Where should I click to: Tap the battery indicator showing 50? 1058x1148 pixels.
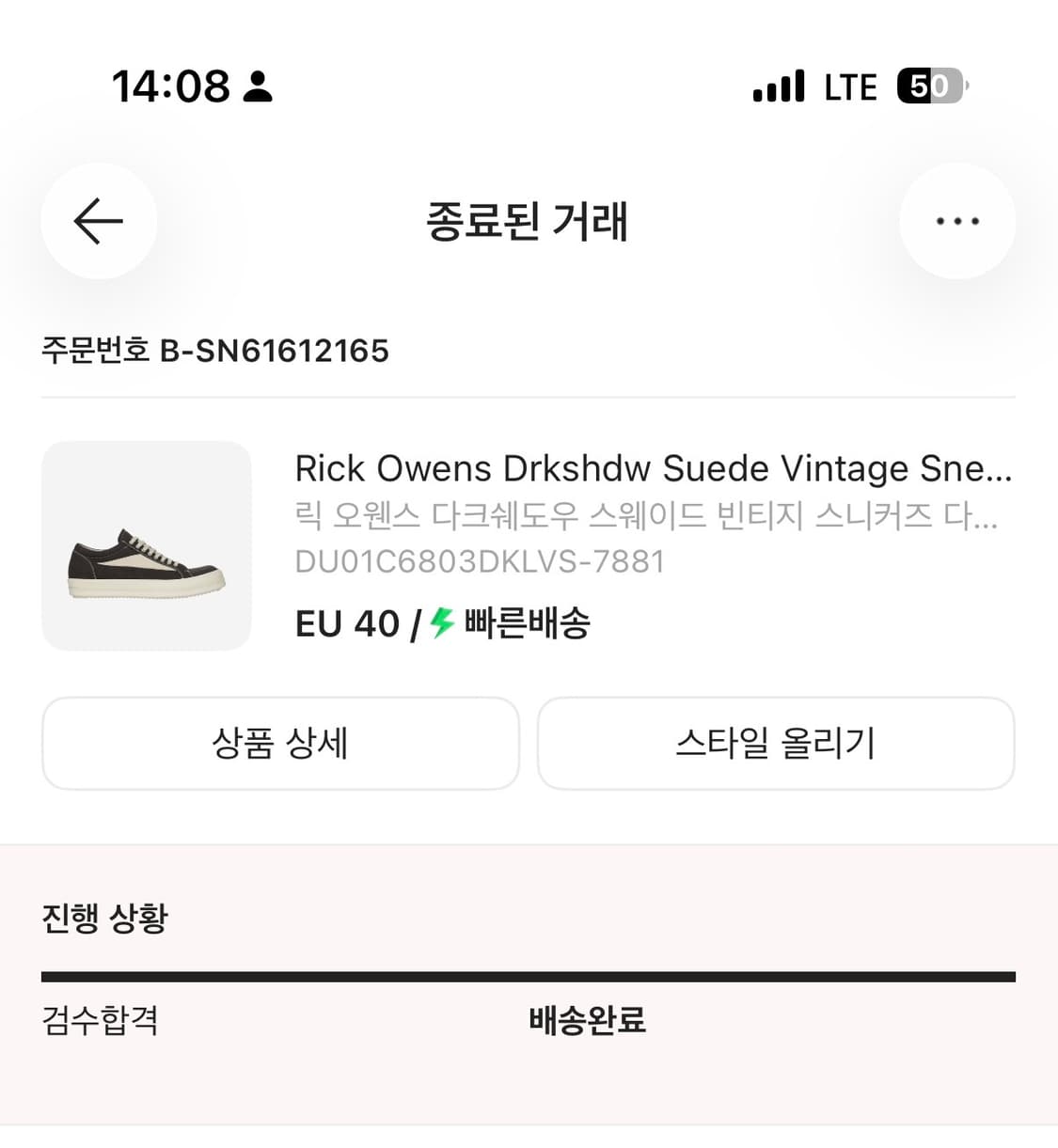[929, 86]
